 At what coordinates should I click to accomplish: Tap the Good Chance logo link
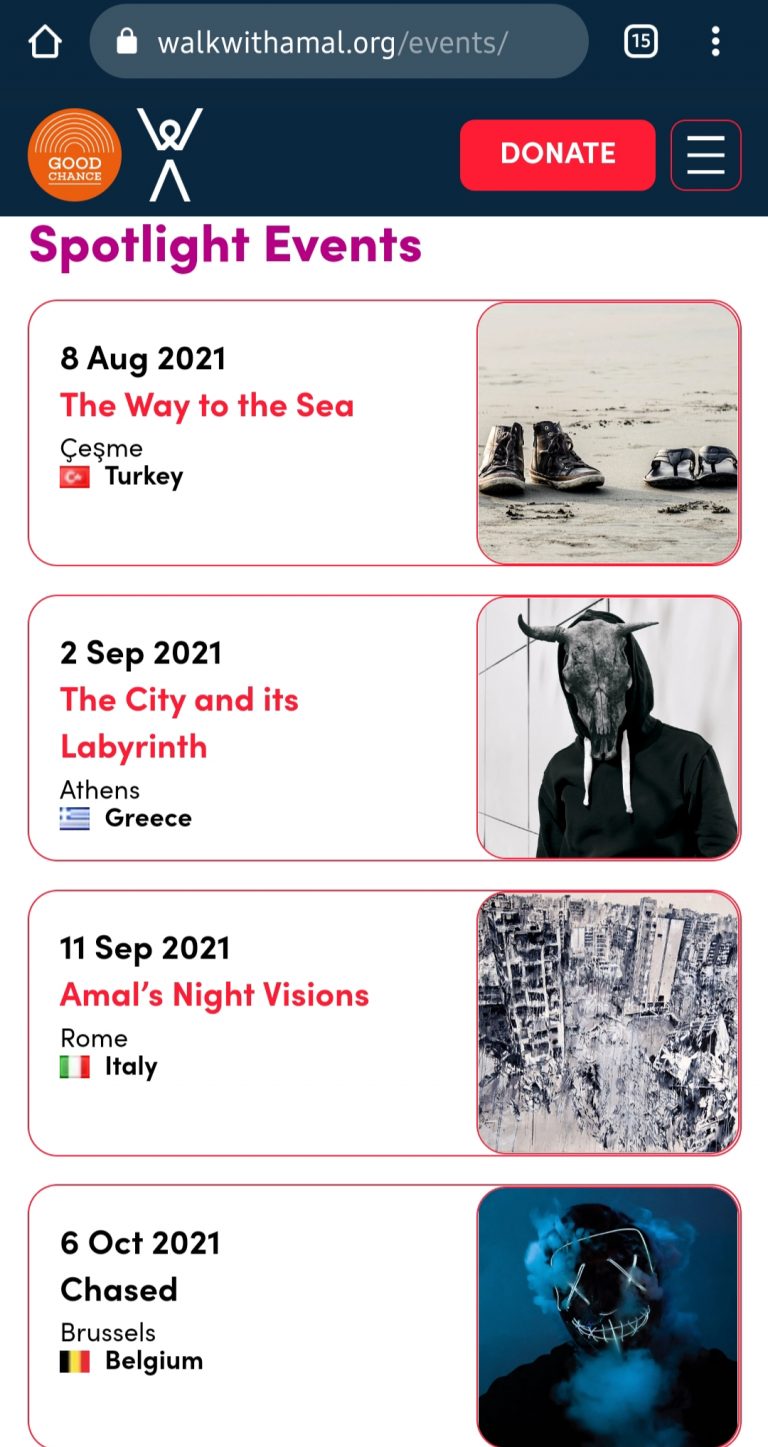[75, 155]
